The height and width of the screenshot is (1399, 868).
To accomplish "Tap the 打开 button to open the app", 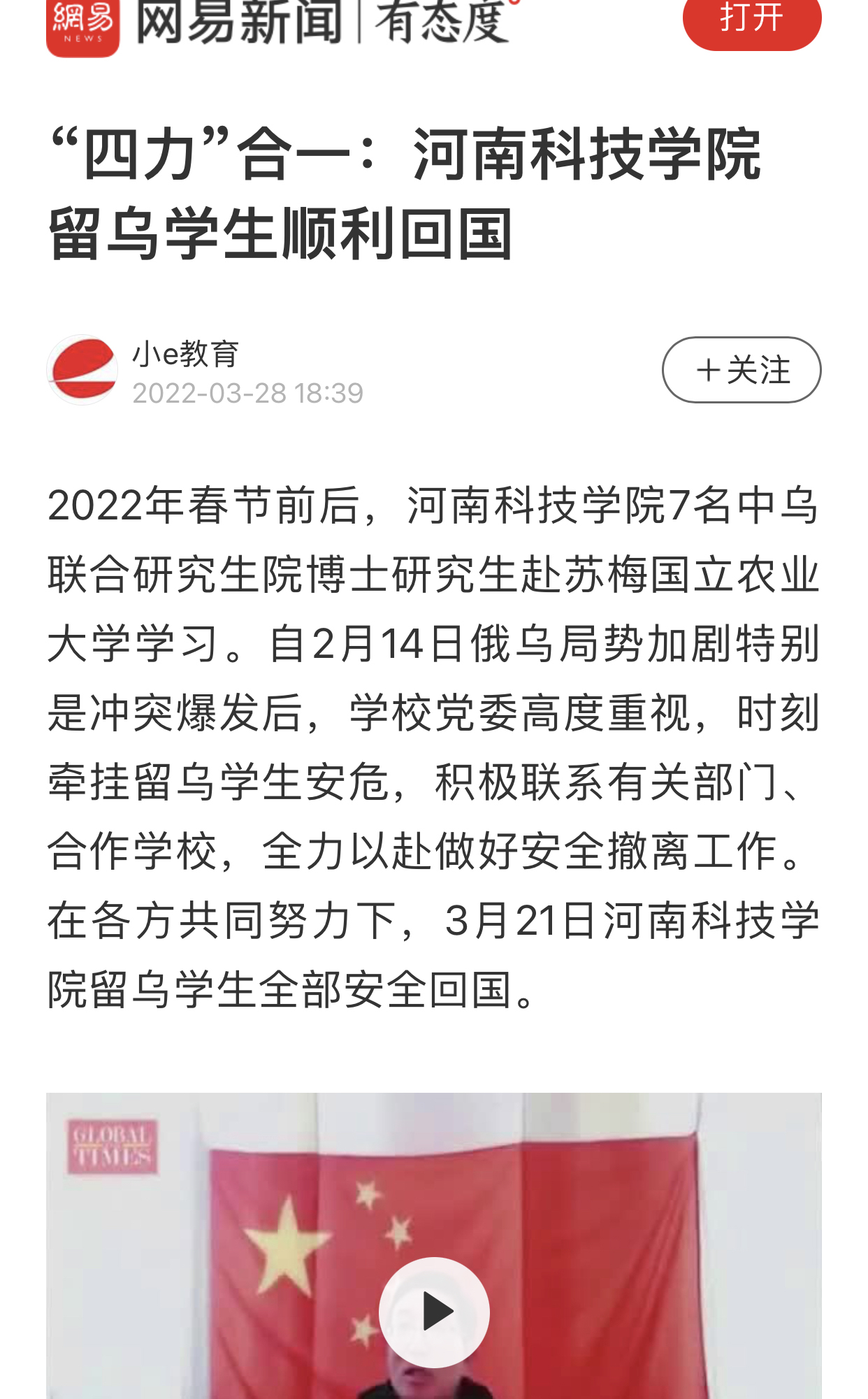I will 751,21.
